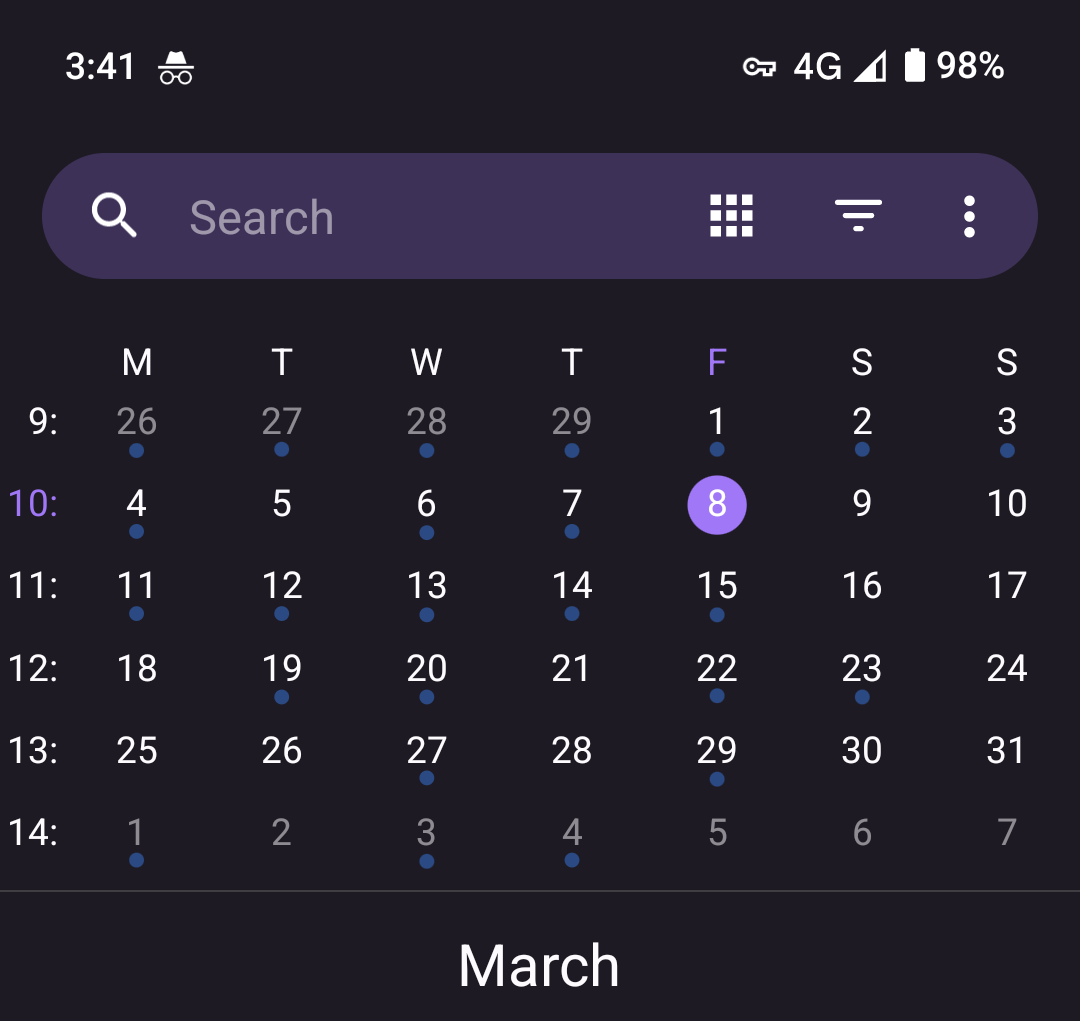Open the overflow menu

pos(968,216)
